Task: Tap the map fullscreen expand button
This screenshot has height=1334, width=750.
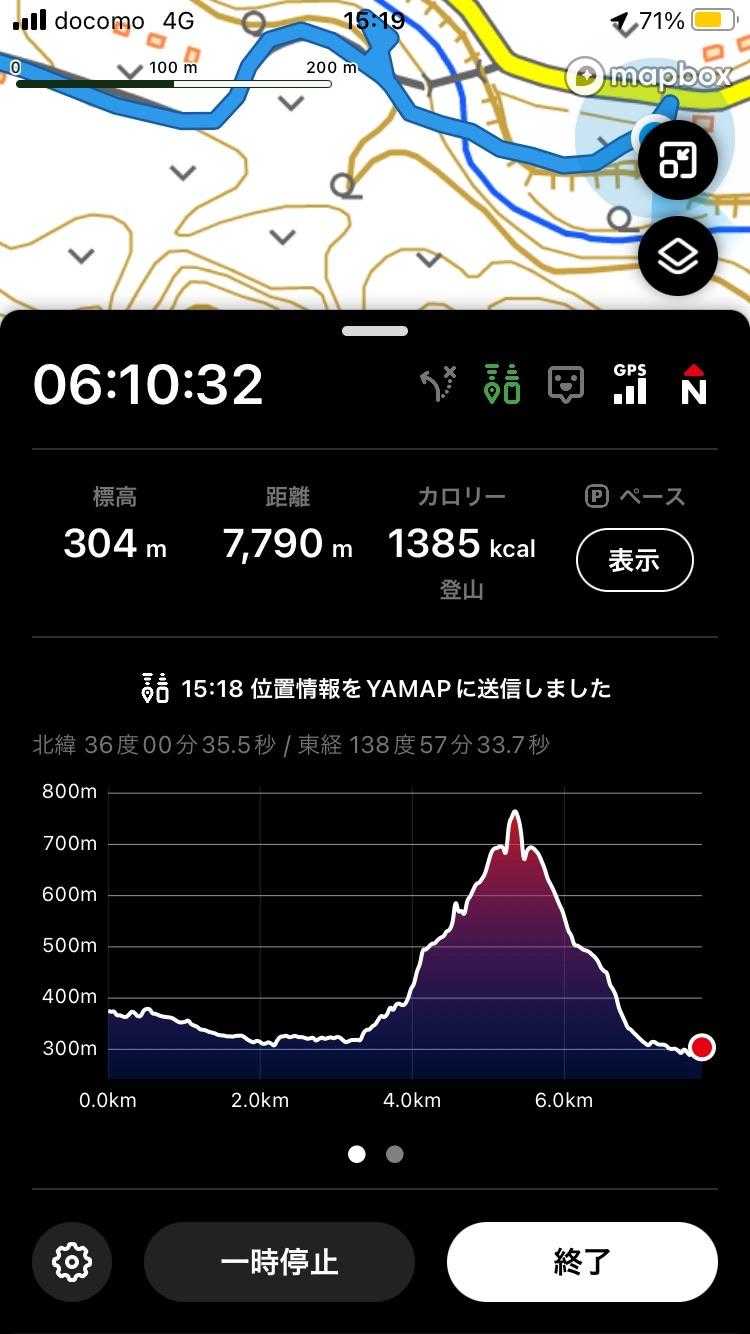Action: (677, 160)
